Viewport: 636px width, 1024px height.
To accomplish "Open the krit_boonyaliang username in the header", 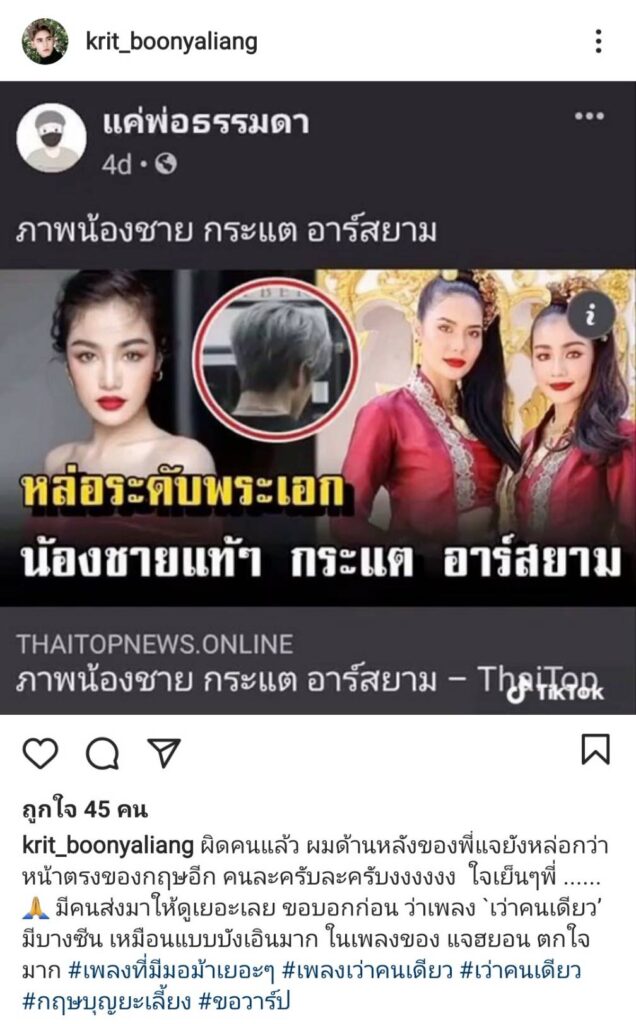I will click(172, 41).
